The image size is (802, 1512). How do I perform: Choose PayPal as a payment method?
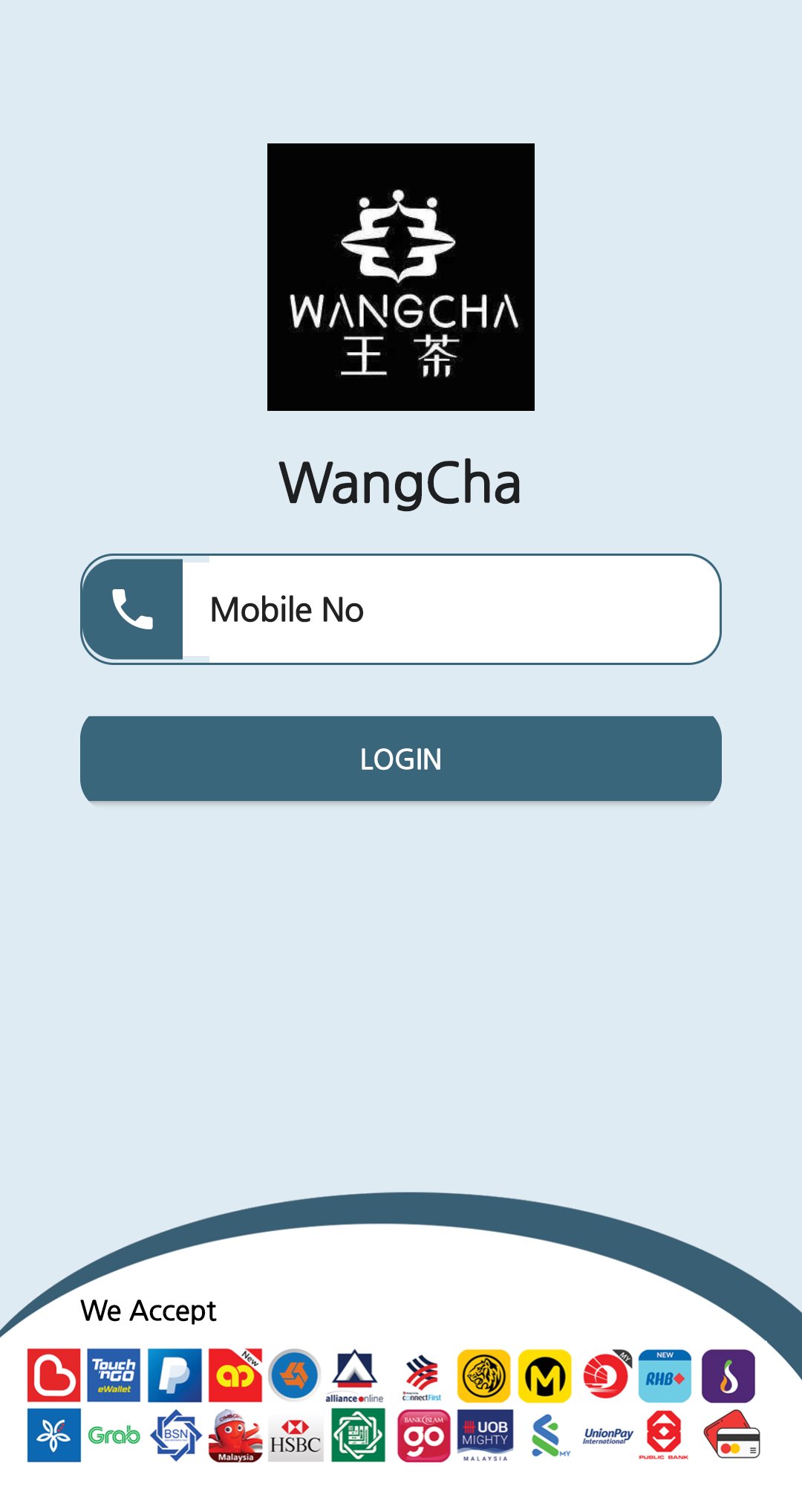click(x=175, y=1375)
